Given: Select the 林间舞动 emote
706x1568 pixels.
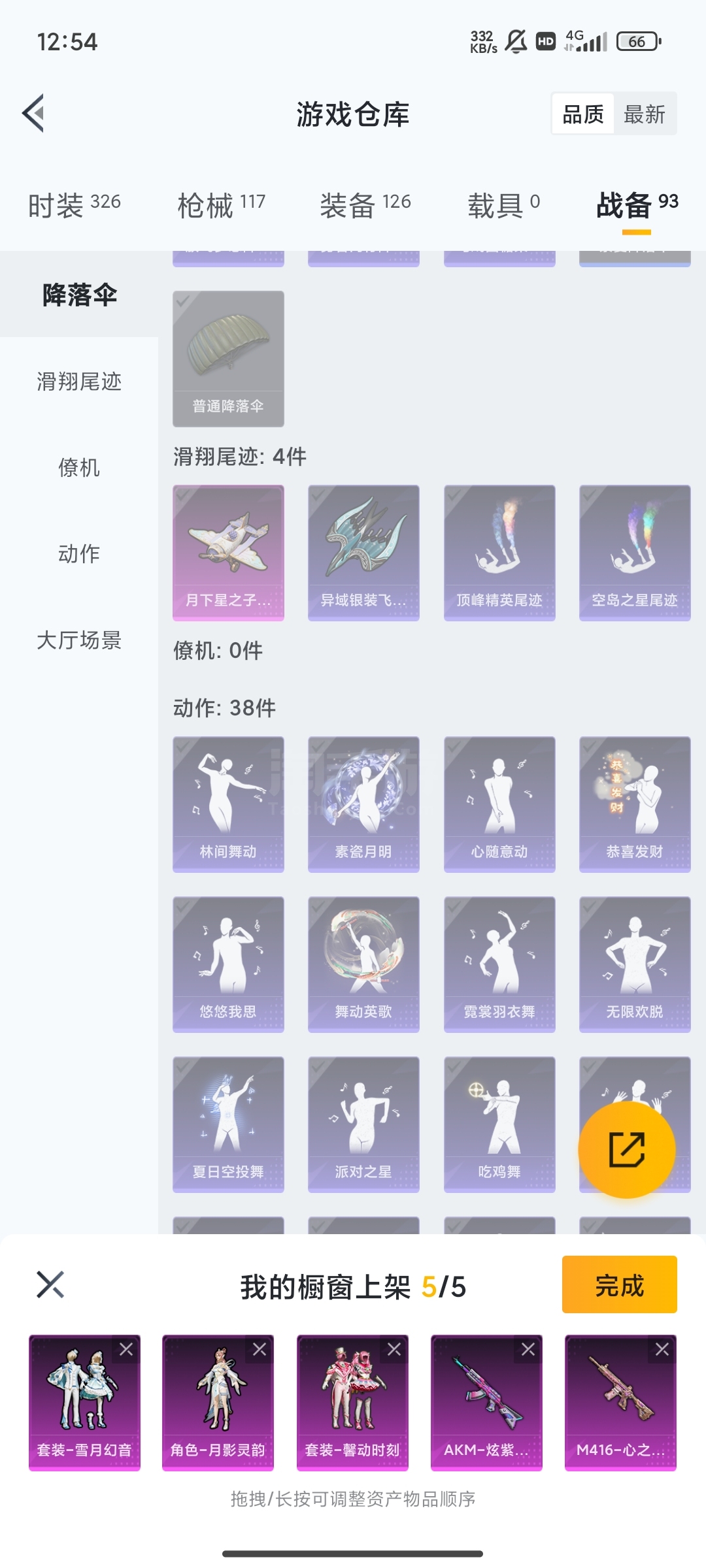Looking at the screenshot, I should pyautogui.click(x=228, y=804).
